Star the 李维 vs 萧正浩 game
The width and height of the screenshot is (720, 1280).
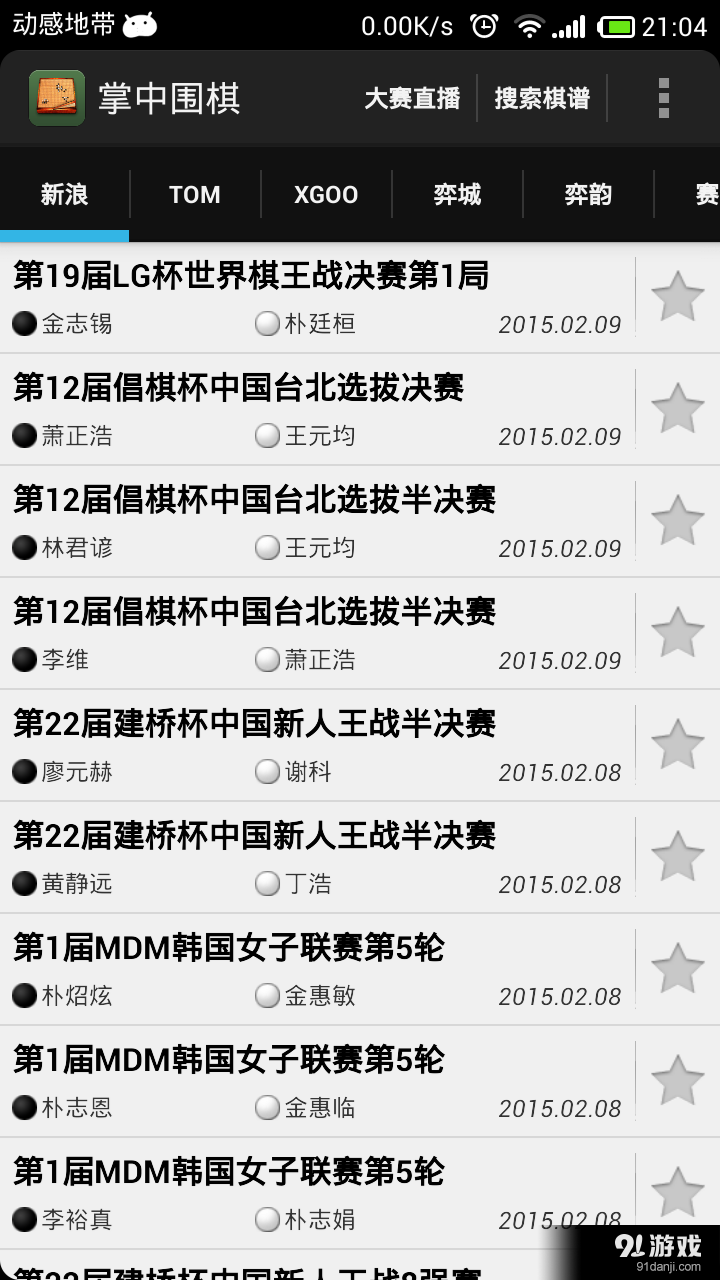[678, 633]
